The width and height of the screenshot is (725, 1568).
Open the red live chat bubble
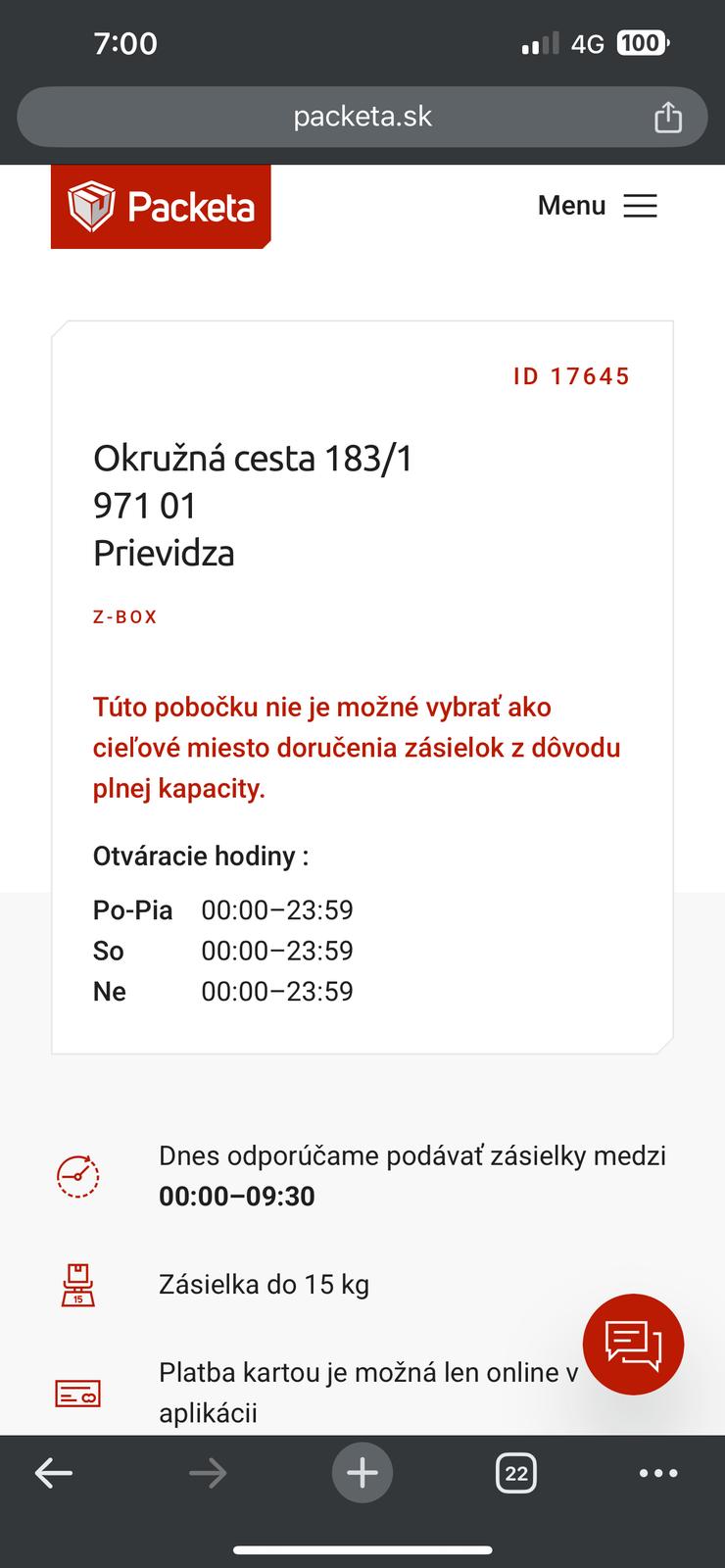click(633, 1344)
